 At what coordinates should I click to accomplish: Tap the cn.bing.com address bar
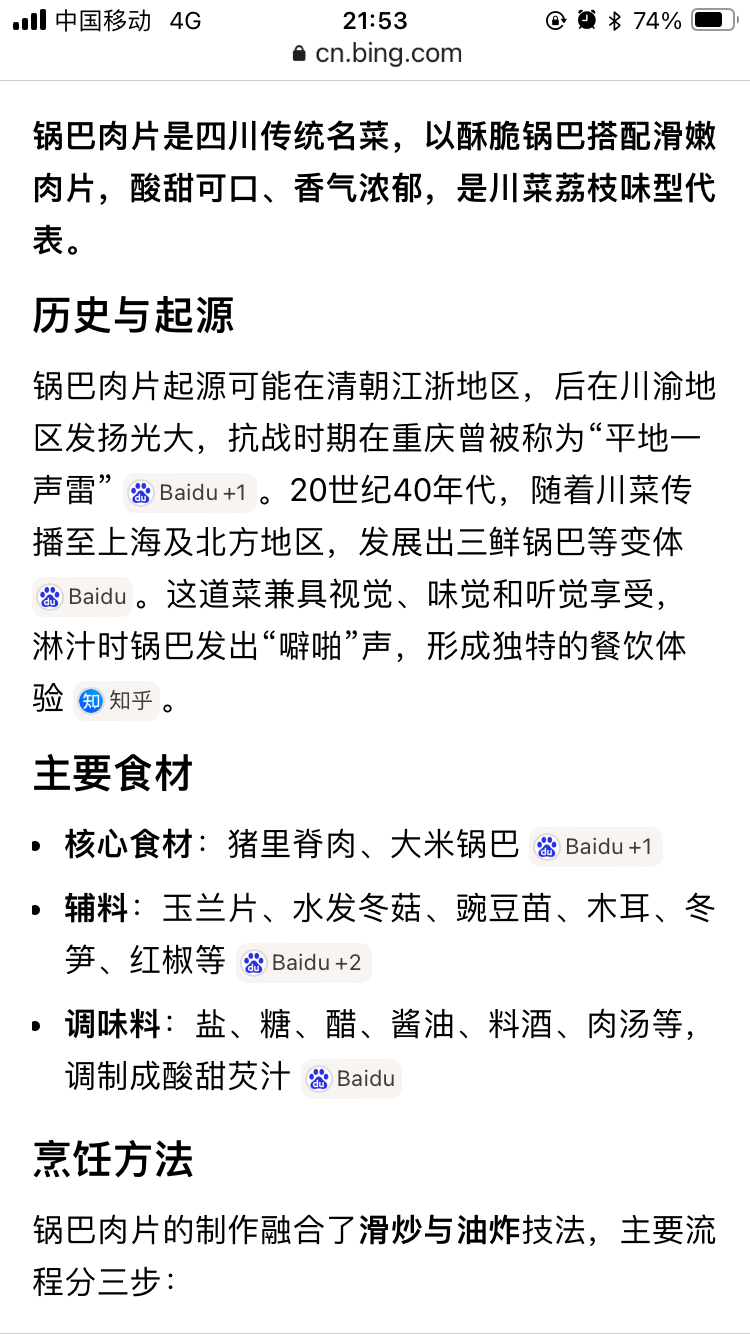(x=376, y=54)
